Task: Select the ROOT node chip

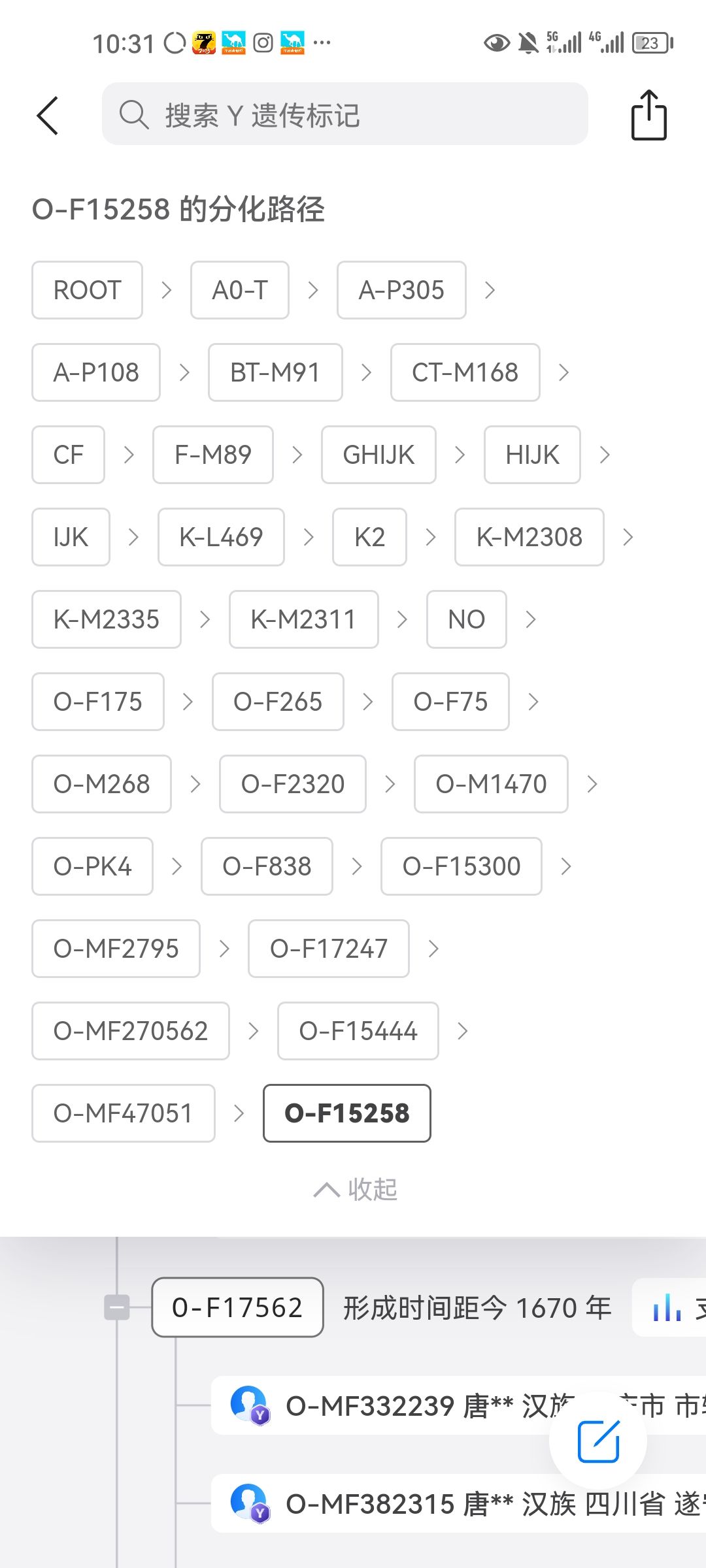Action: [x=87, y=290]
